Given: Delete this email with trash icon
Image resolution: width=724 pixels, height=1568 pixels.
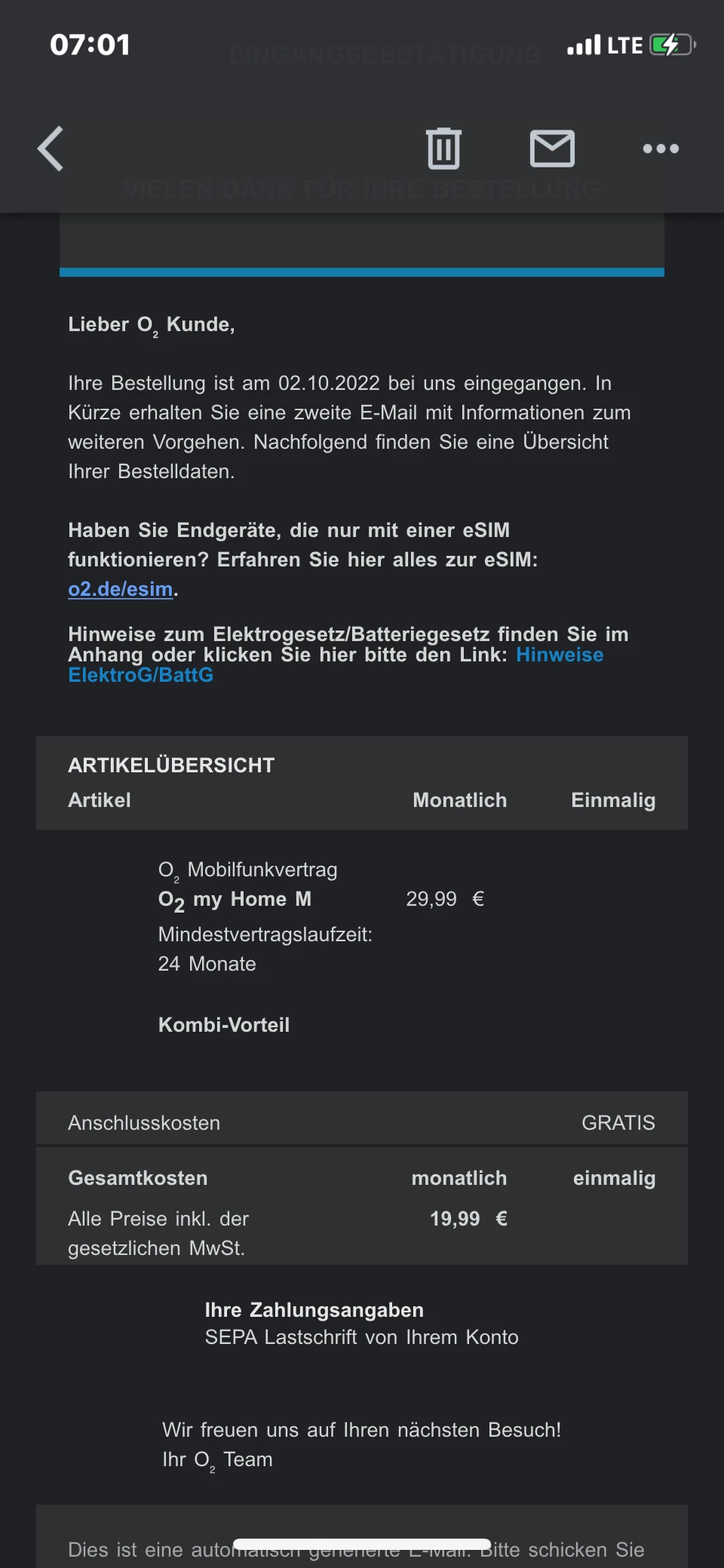Looking at the screenshot, I should (x=443, y=149).
